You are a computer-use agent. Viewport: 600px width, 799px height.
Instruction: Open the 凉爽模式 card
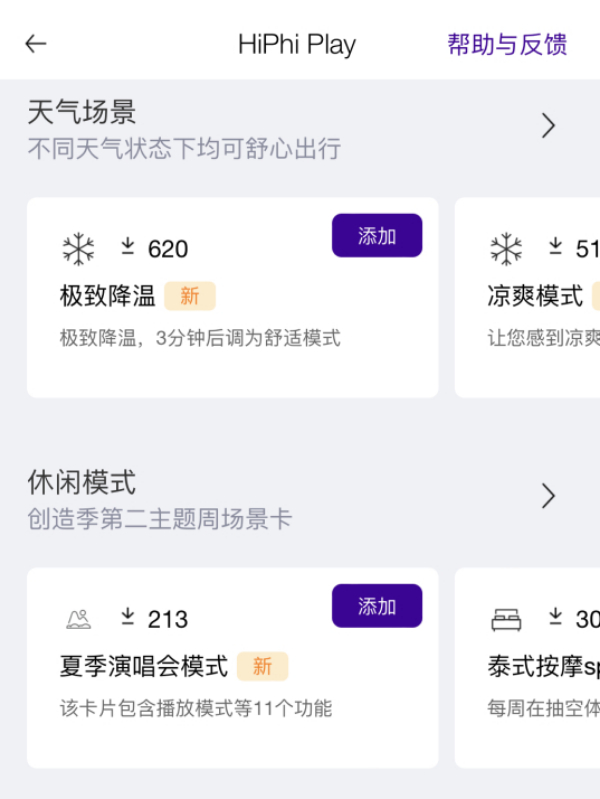coord(535,300)
